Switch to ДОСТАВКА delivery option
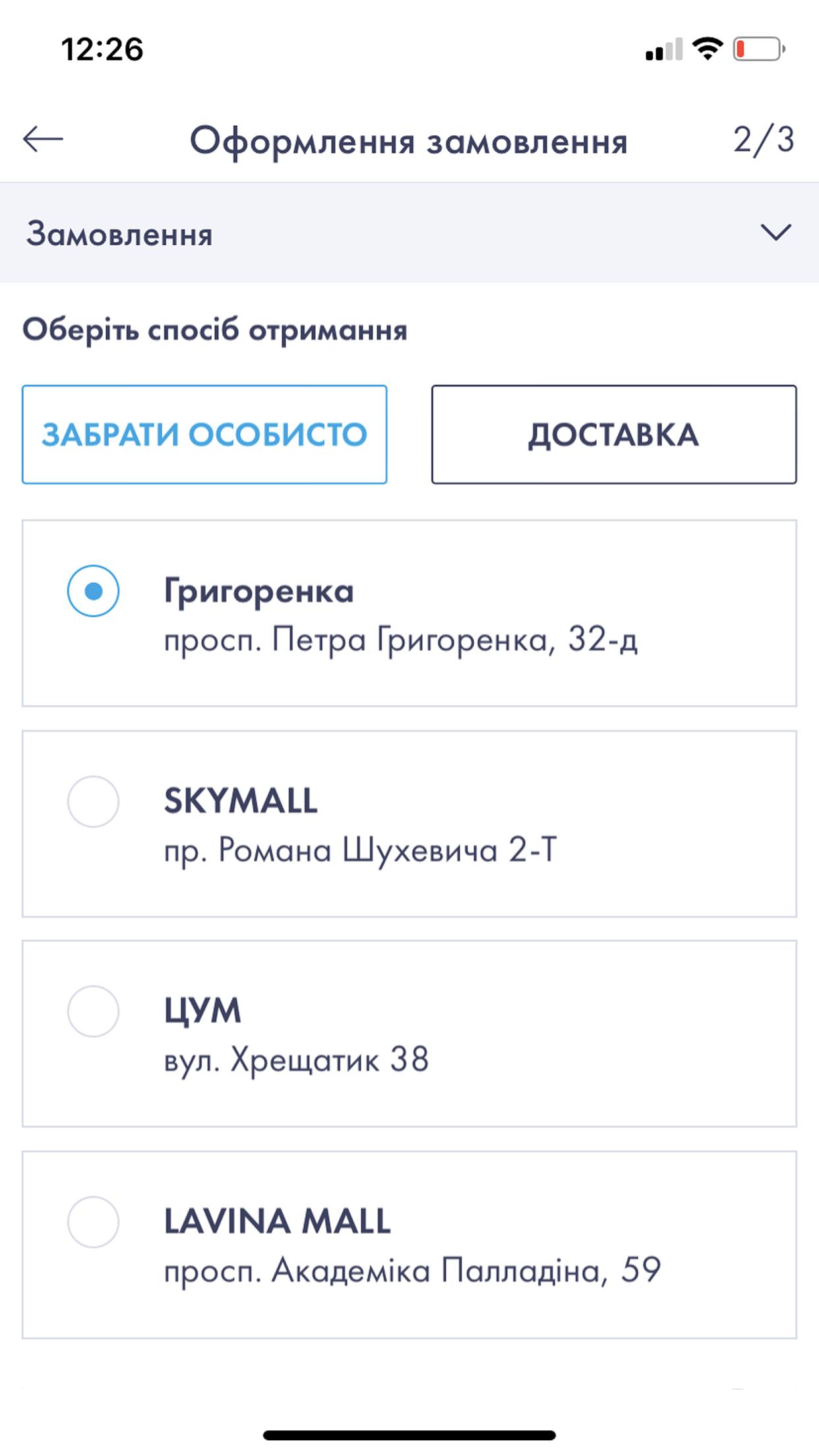The width and height of the screenshot is (819, 1456). pyautogui.click(x=614, y=435)
